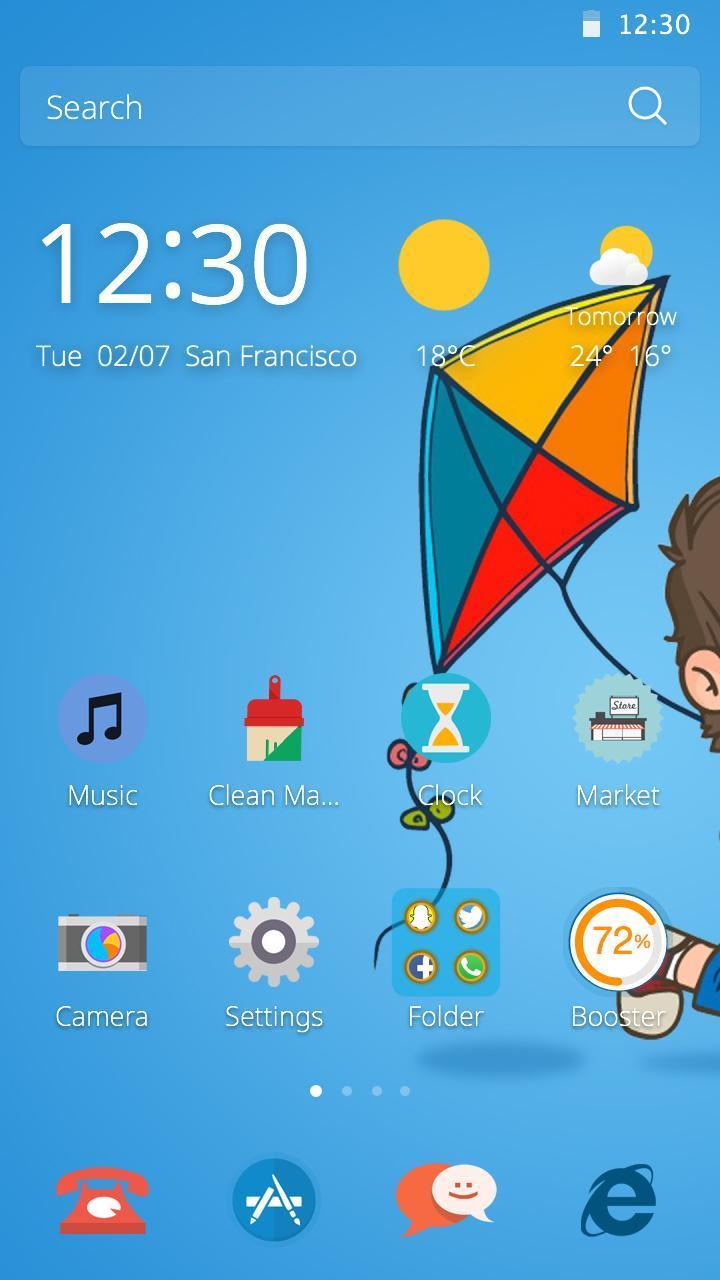The image size is (720, 1280).
Task: Tap the Search input field
Action: [200, 106]
